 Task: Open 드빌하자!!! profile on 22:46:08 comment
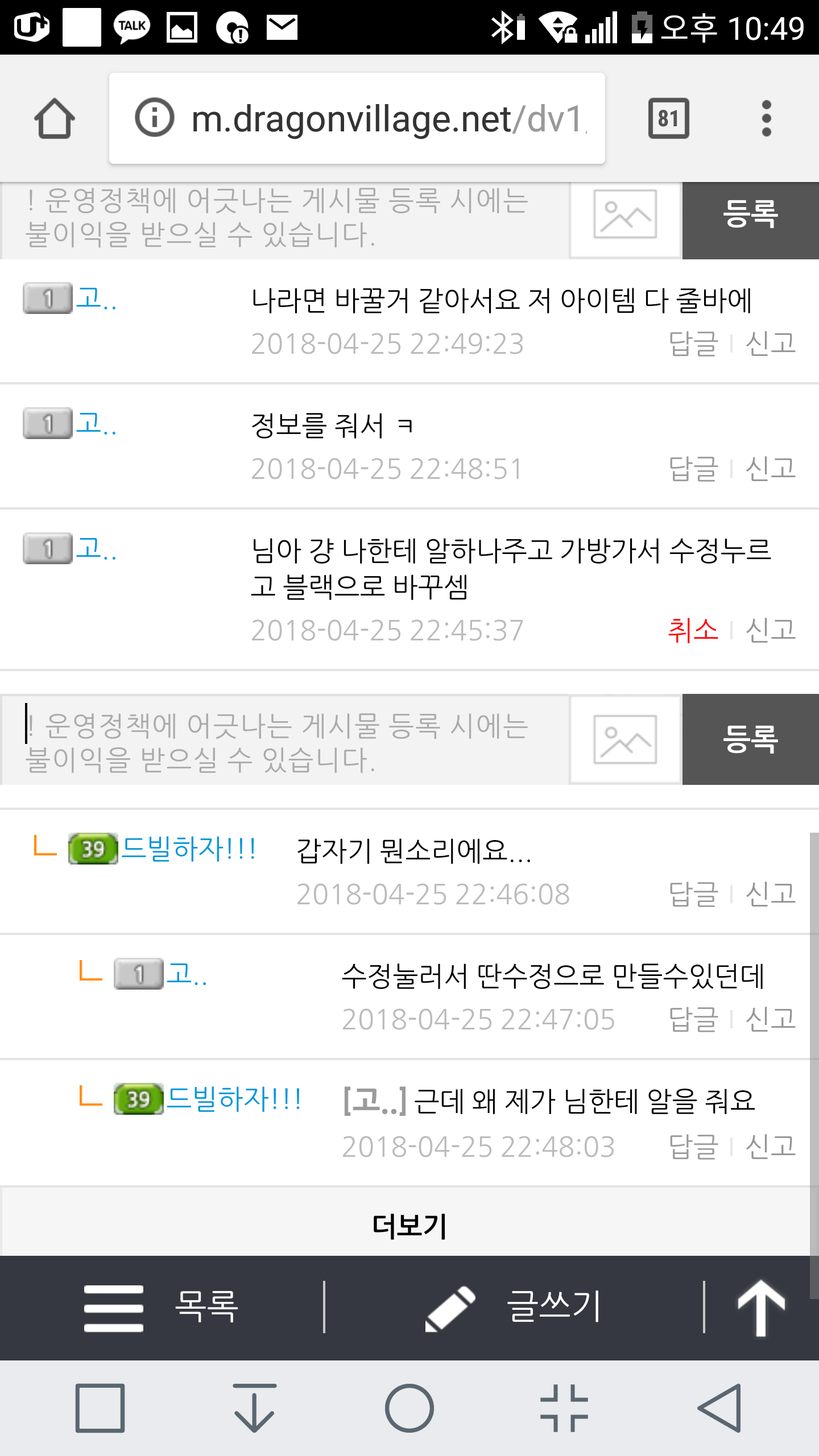(x=188, y=849)
